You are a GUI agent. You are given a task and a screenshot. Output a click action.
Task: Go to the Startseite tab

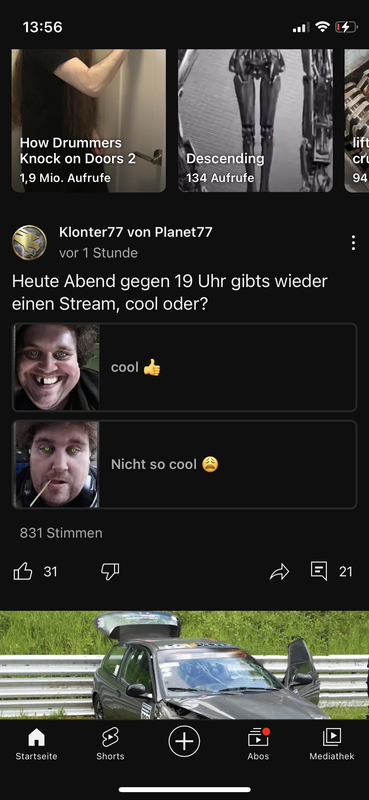coord(36,744)
